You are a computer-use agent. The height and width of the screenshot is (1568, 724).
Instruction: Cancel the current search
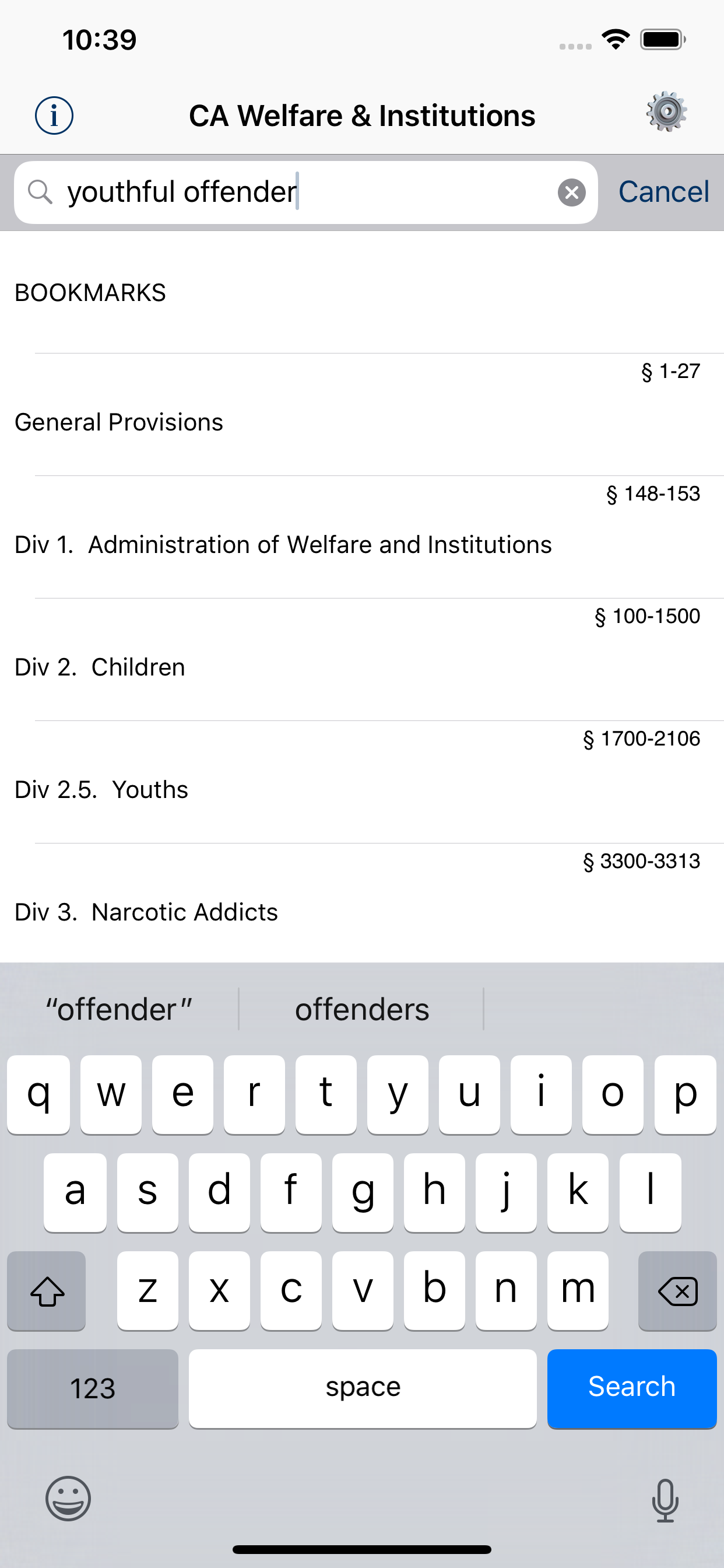click(665, 191)
